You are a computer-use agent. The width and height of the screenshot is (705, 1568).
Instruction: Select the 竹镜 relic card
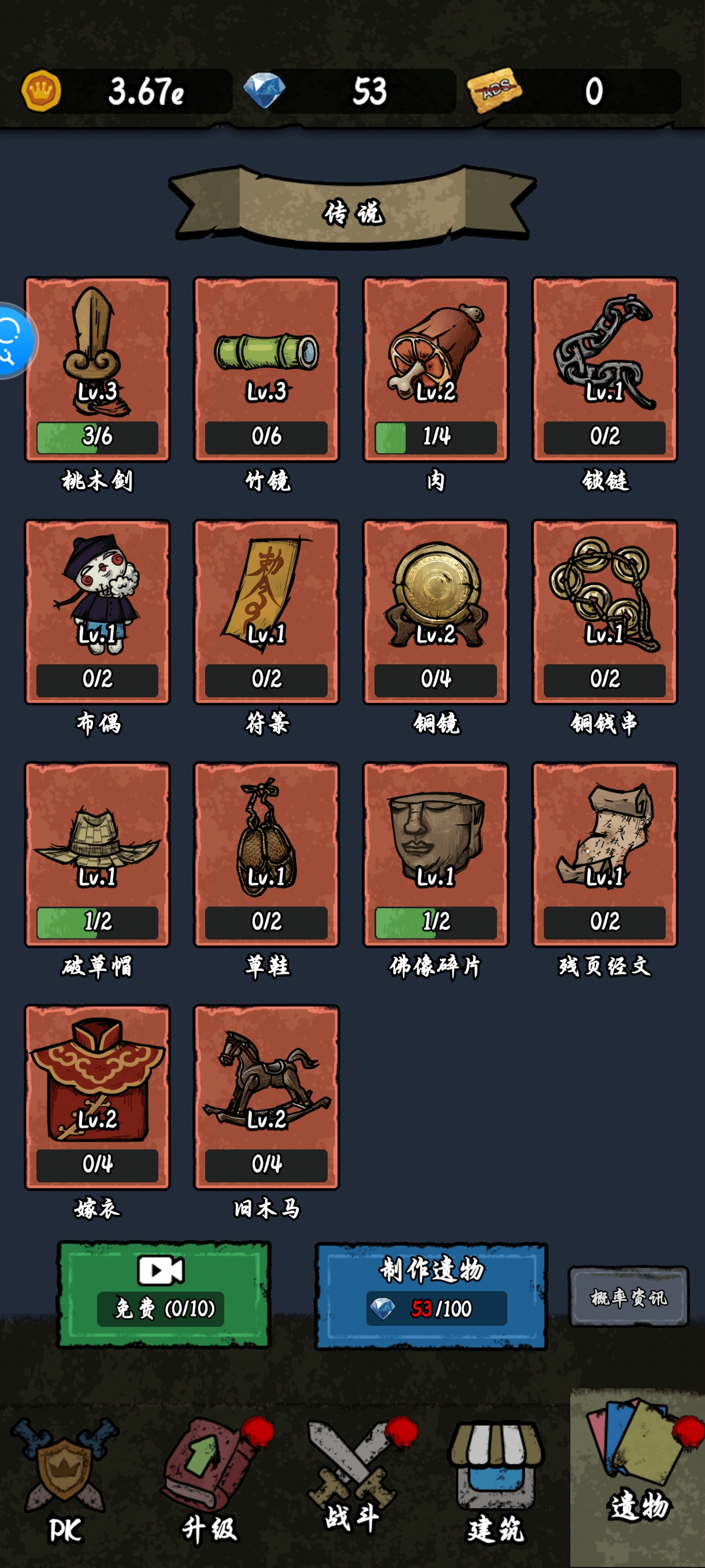click(x=266, y=369)
